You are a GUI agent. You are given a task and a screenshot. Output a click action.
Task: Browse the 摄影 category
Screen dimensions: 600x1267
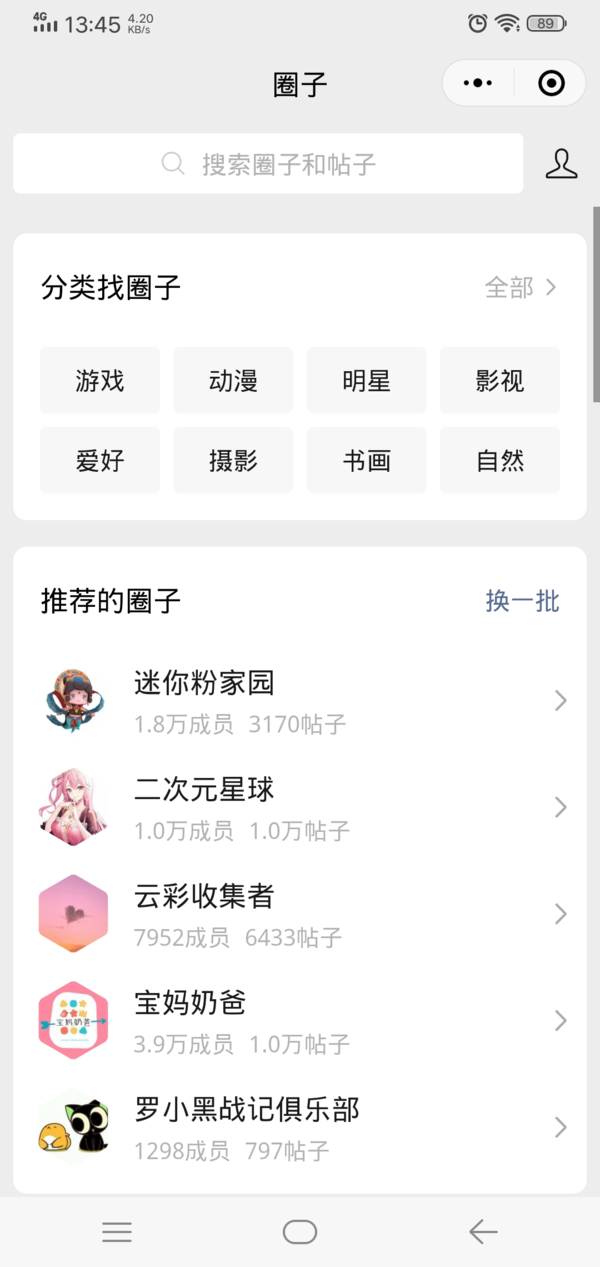tap(233, 461)
